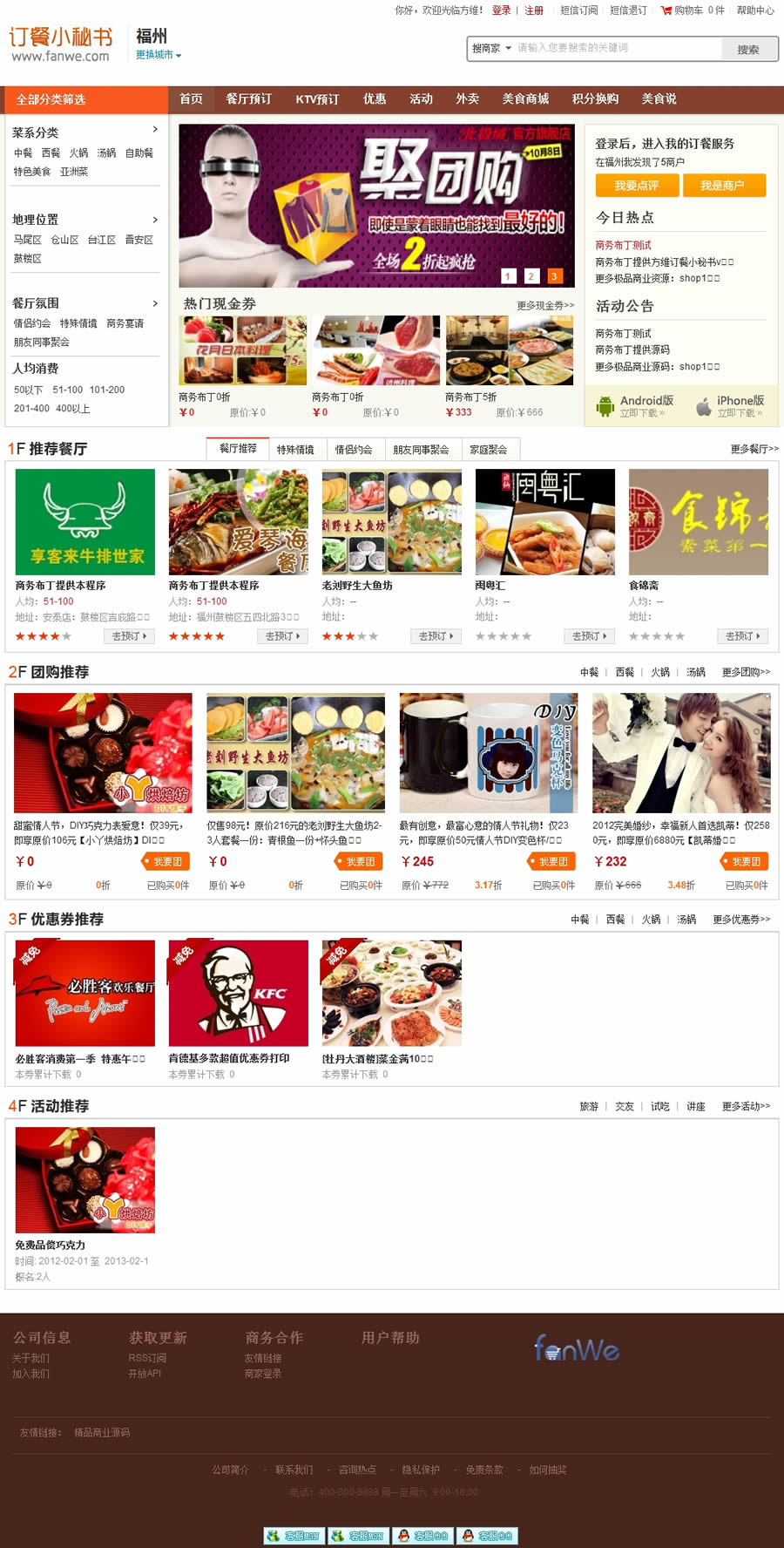The width and height of the screenshot is (784, 1548).
Task: Open the KFC coupon card
Action: 238,993
